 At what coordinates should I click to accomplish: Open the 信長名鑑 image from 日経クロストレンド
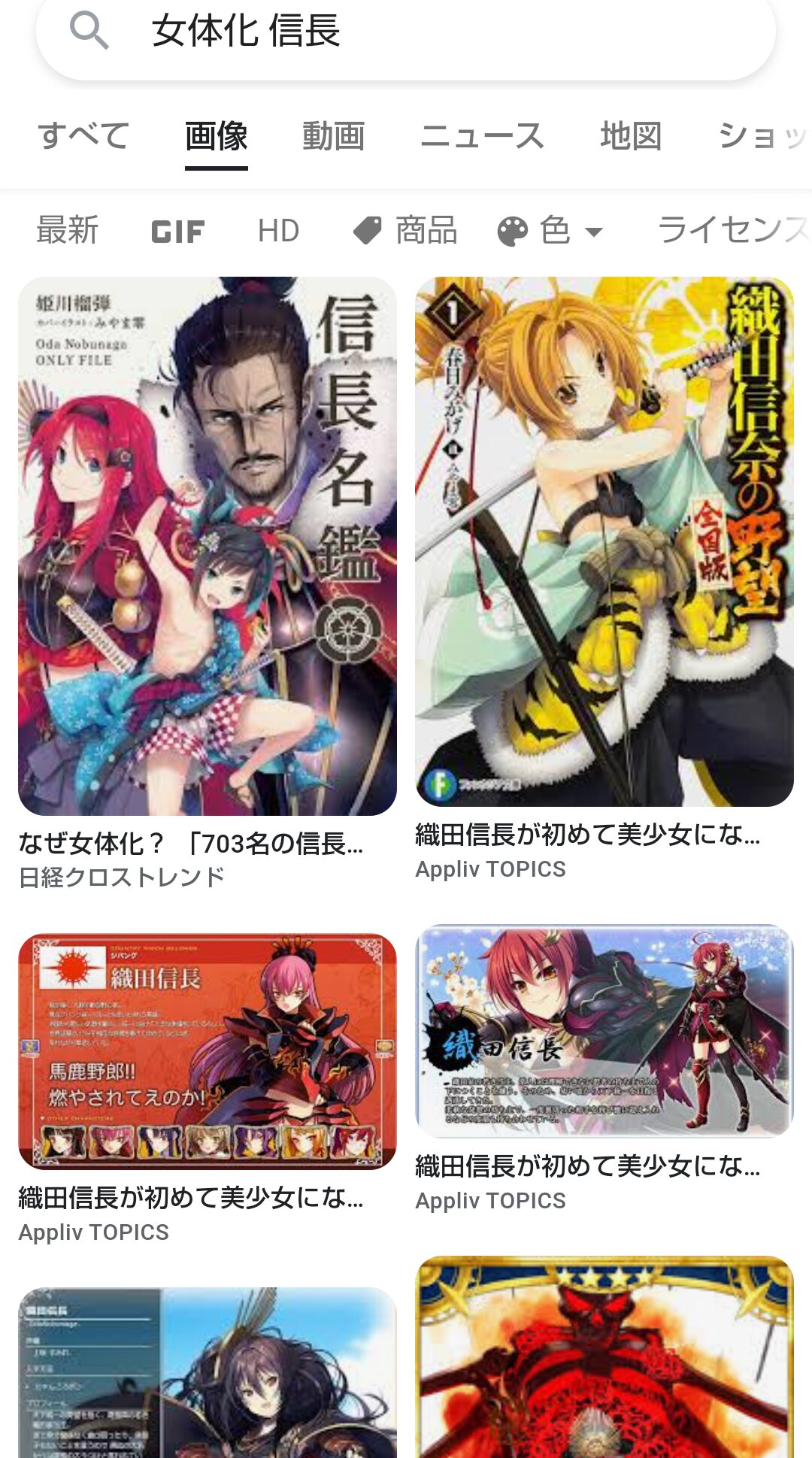coord(208,546)
